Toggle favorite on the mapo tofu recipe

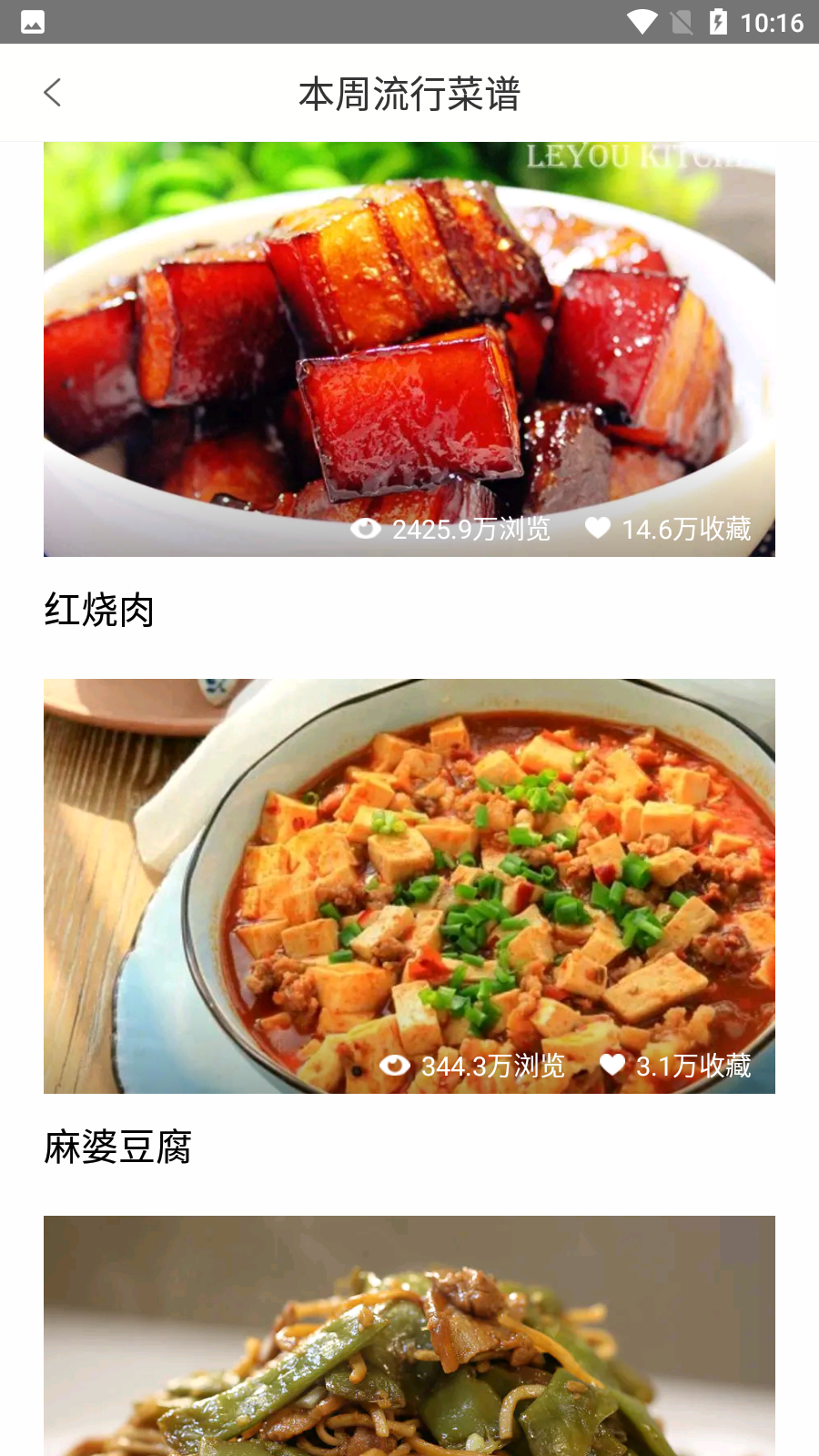click(613, 1067)
